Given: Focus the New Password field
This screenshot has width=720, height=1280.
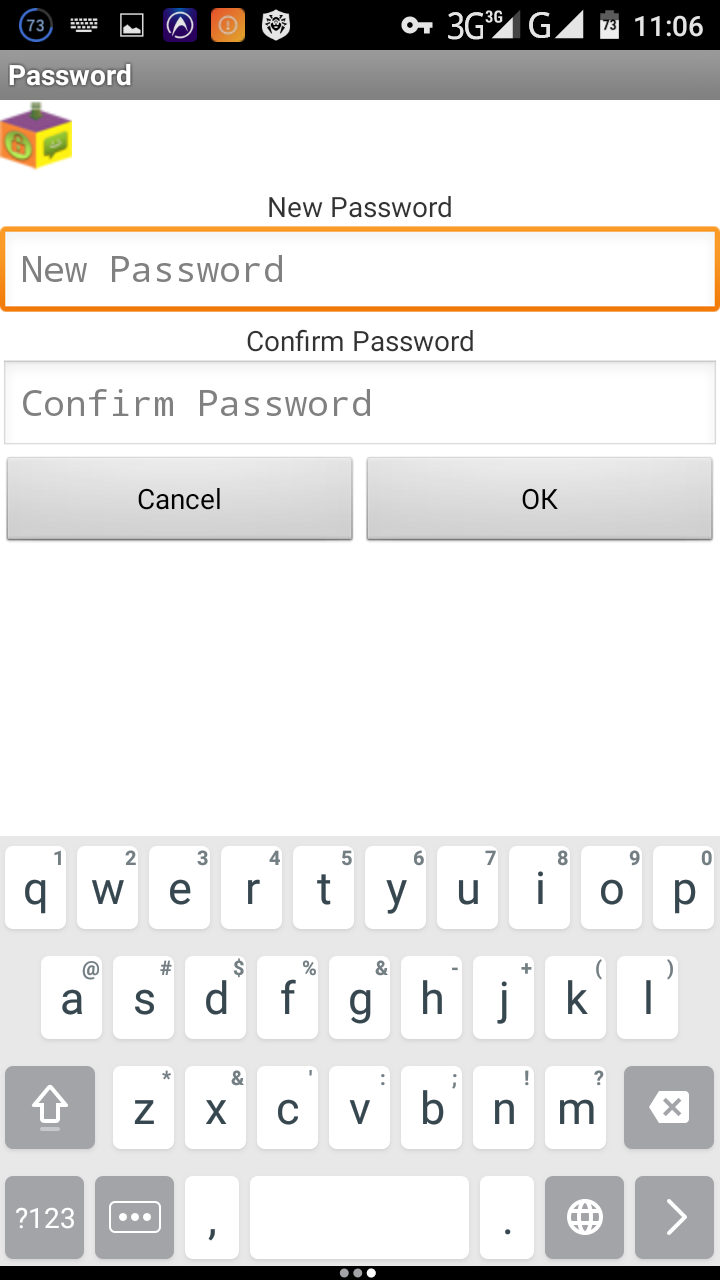Looking at the screenshot, I should [360, 269].
